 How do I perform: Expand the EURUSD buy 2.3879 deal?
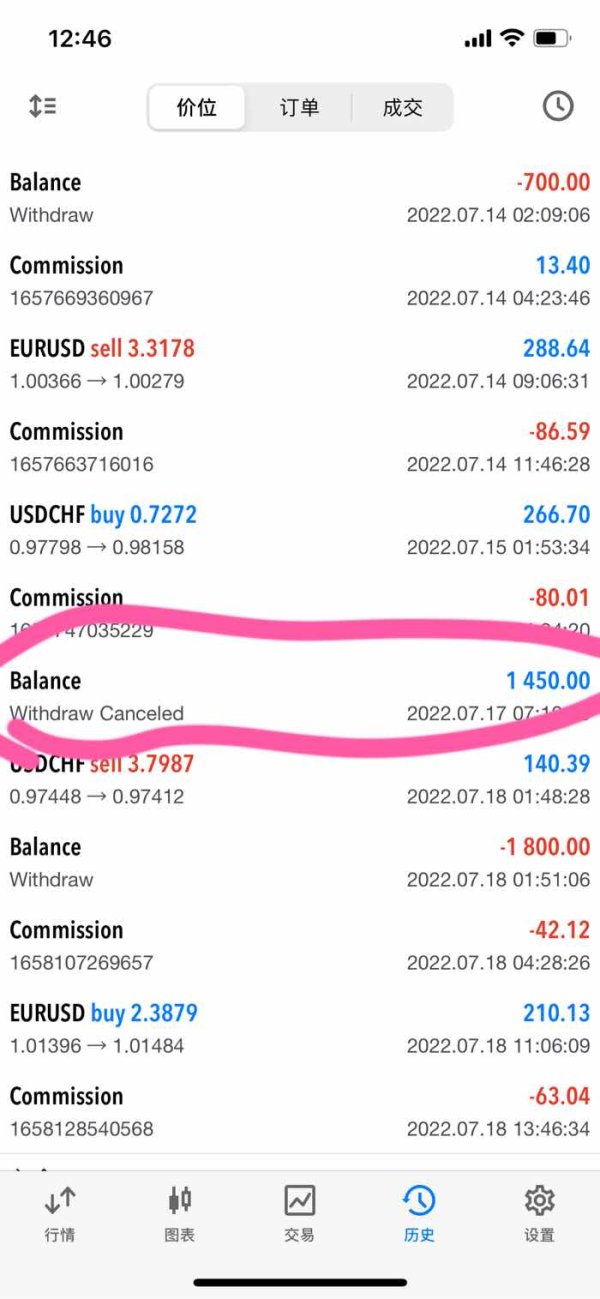(300, 1028)
